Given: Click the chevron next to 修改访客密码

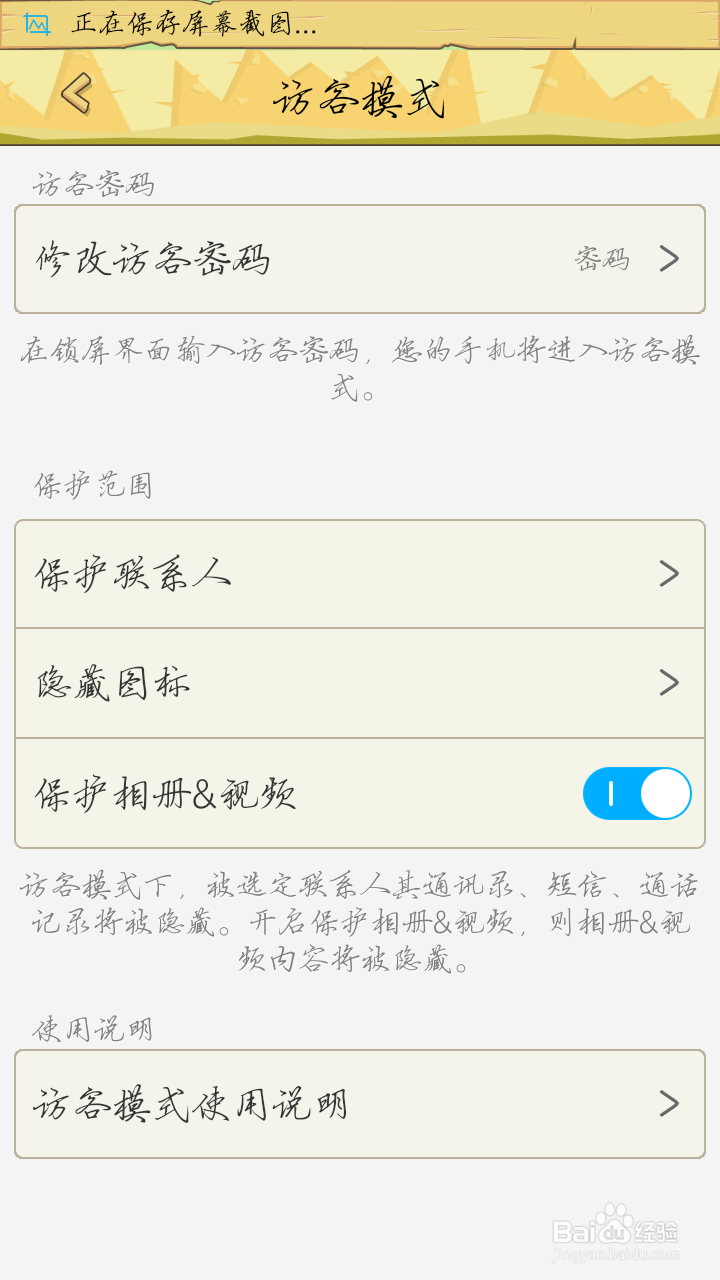Looking at the screenshot, I should click(x=668, y=259).
